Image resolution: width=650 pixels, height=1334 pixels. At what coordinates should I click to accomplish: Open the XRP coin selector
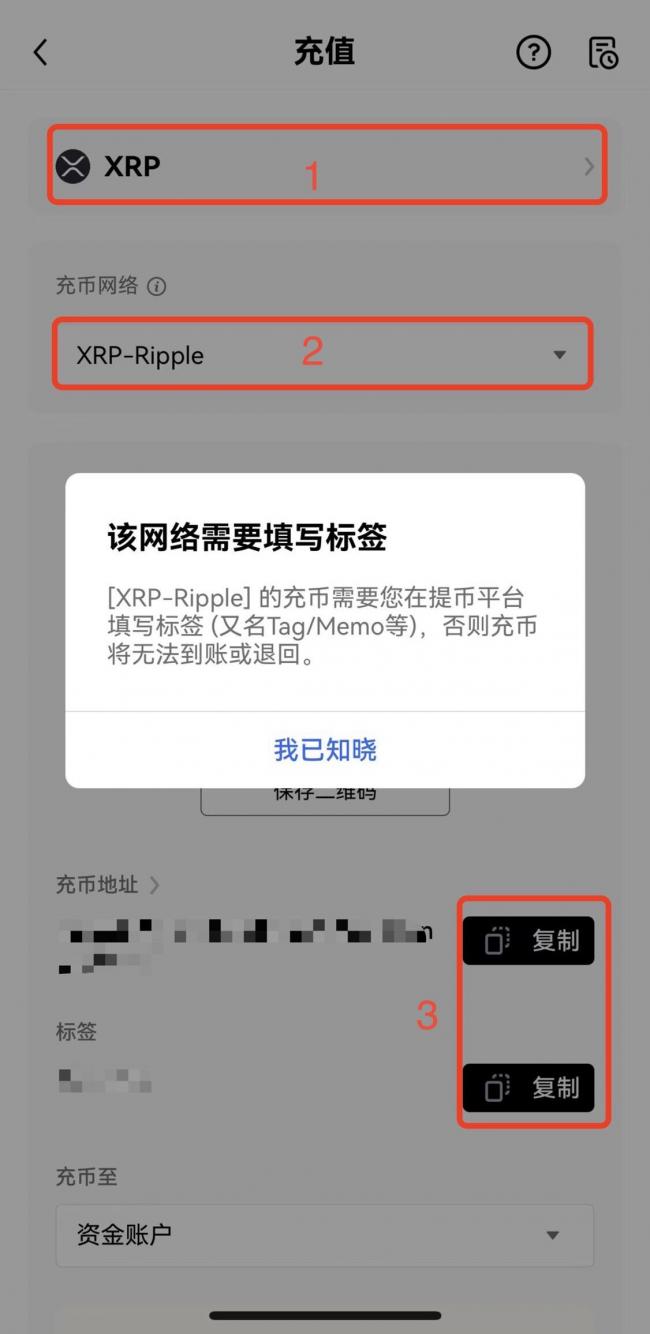326,165
